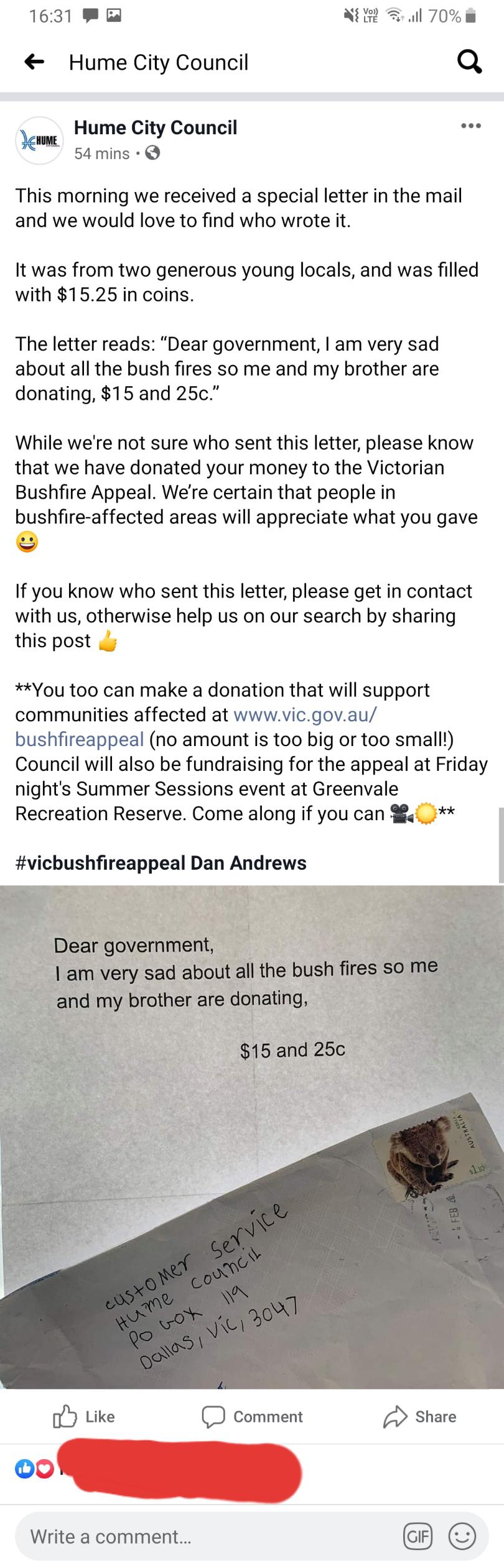Comment on this post
The height and width of the screenshot is (1568, 504).
[252, 1416]
